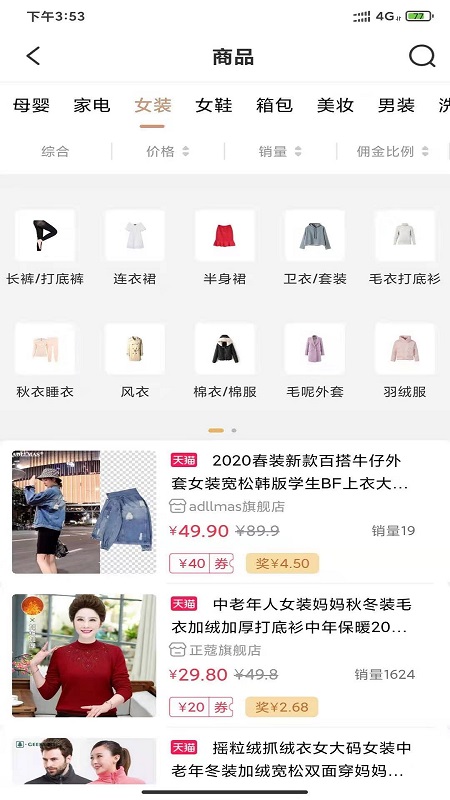This screenshot has height=800, width=450.
Task: Sort by 佣金比例
Action: (x=392, y=152)
